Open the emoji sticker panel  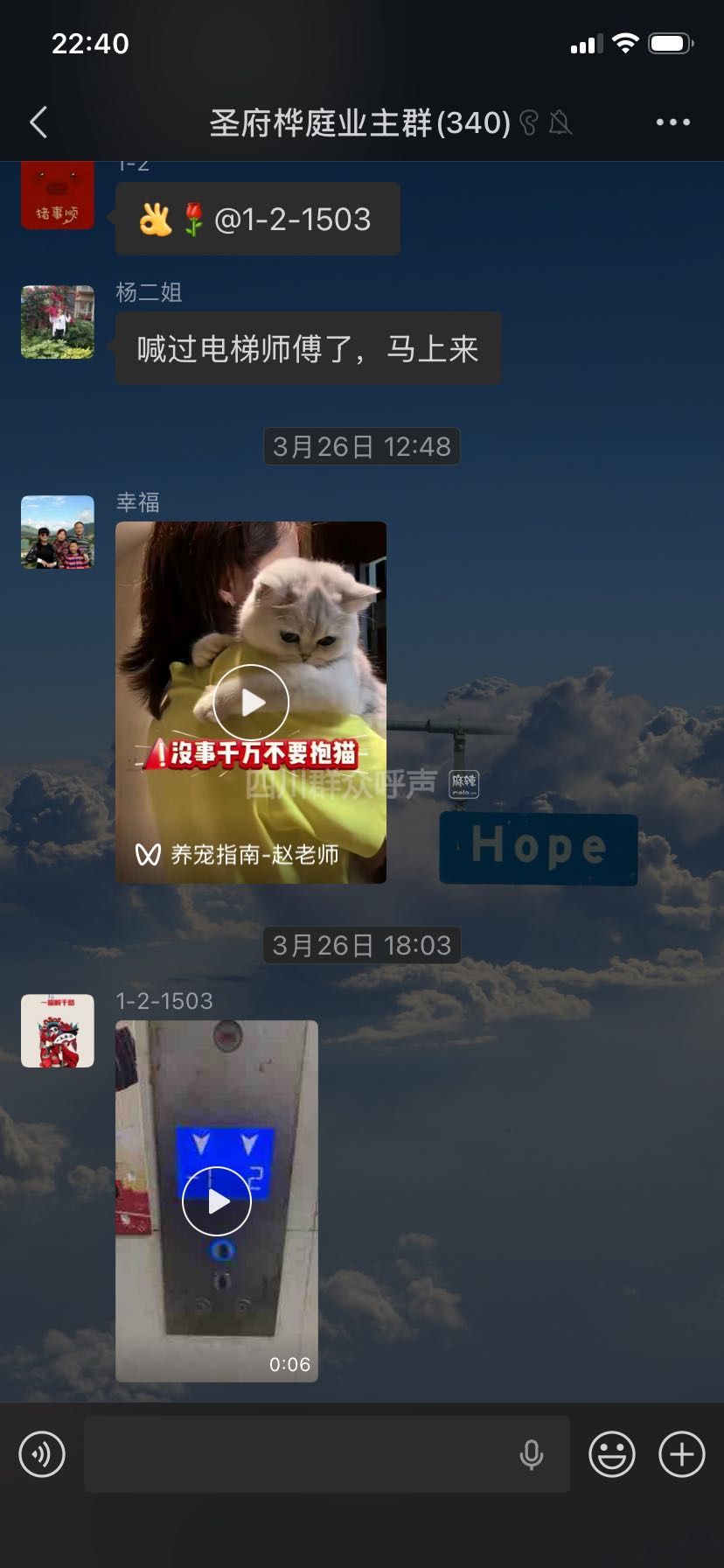tap(611, 1454)
